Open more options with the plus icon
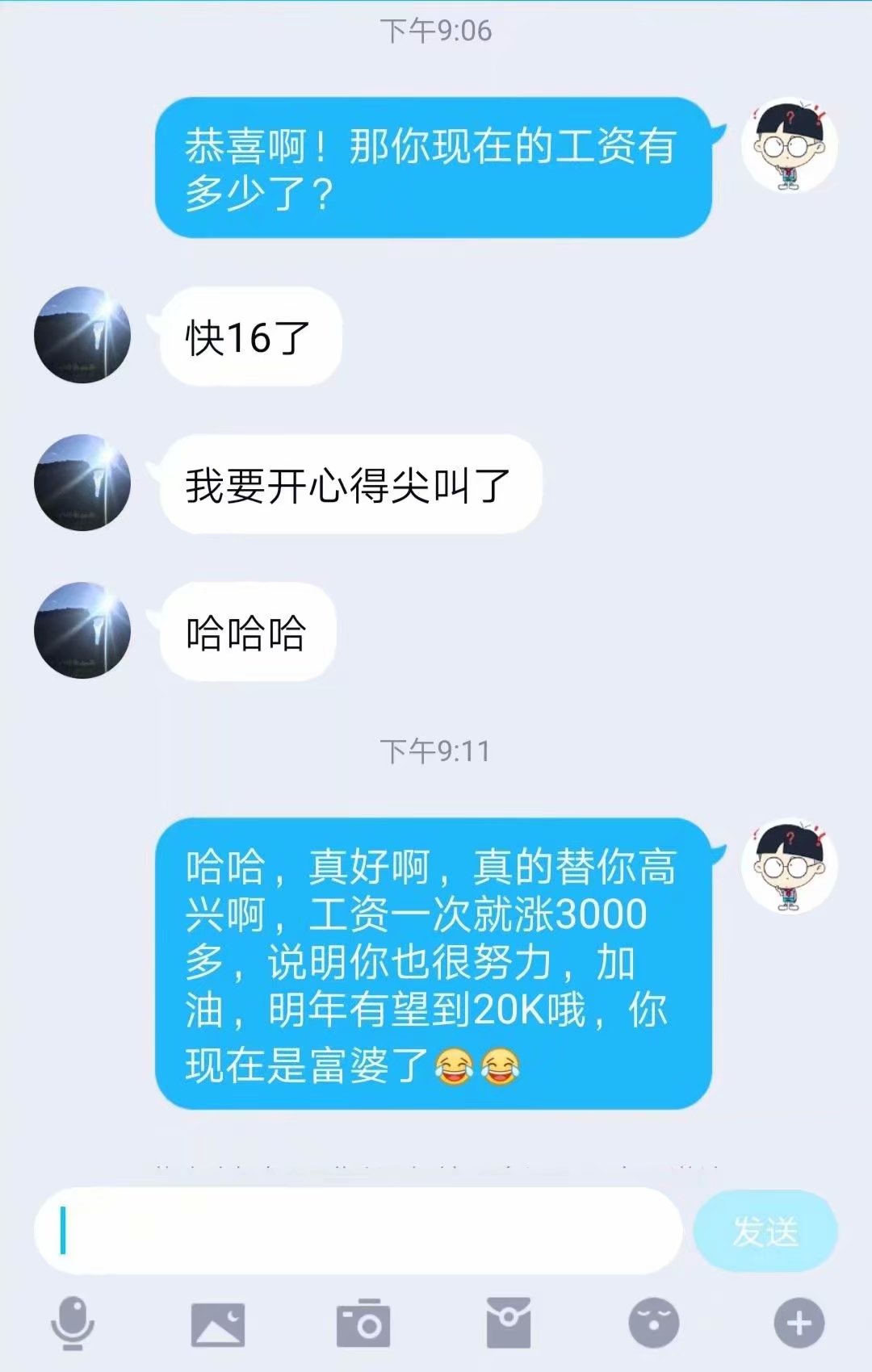The image size is (872, 1372). tap(799, 1324)
